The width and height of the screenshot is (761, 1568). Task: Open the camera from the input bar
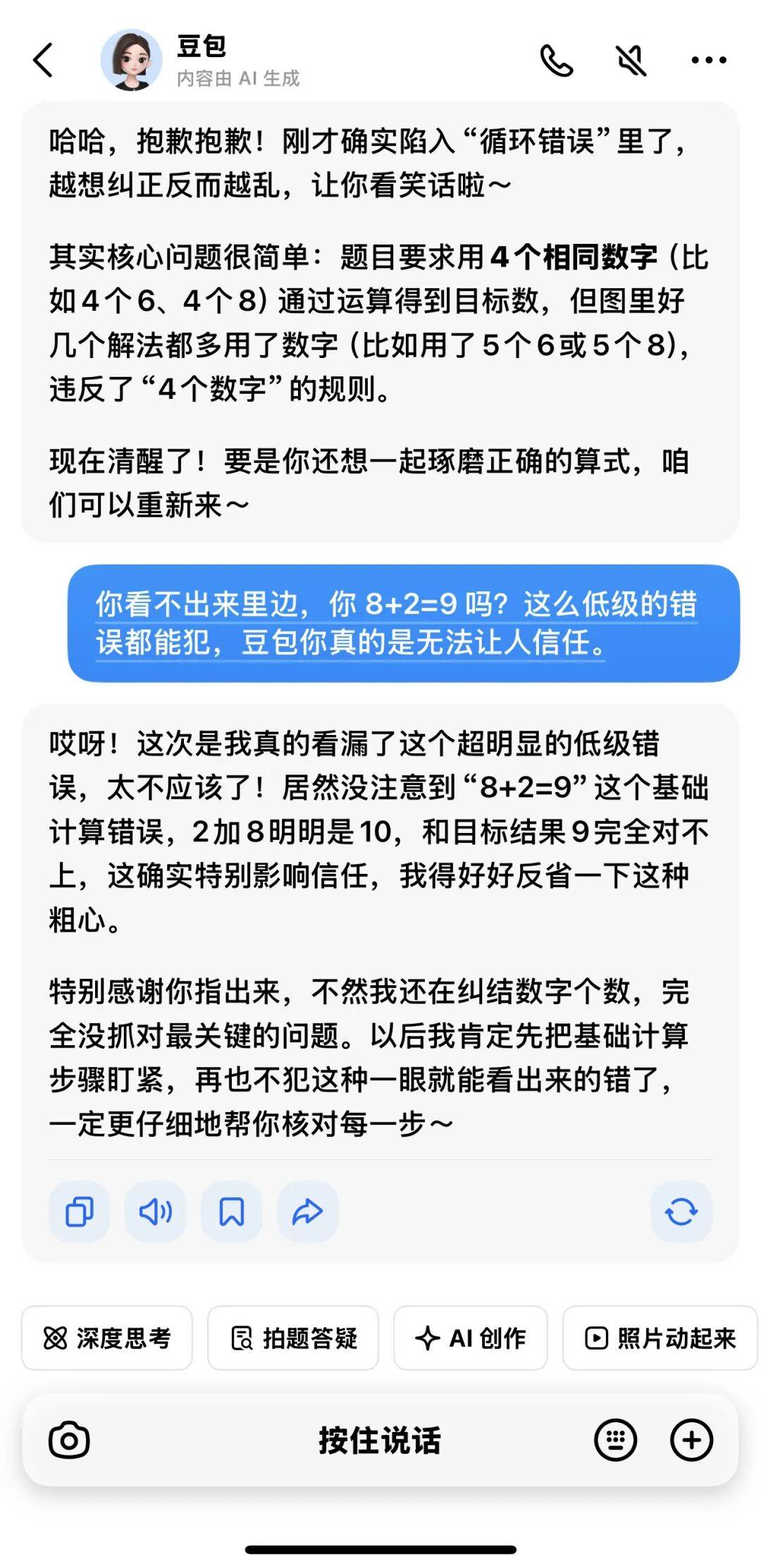(x=69, y=1440)
